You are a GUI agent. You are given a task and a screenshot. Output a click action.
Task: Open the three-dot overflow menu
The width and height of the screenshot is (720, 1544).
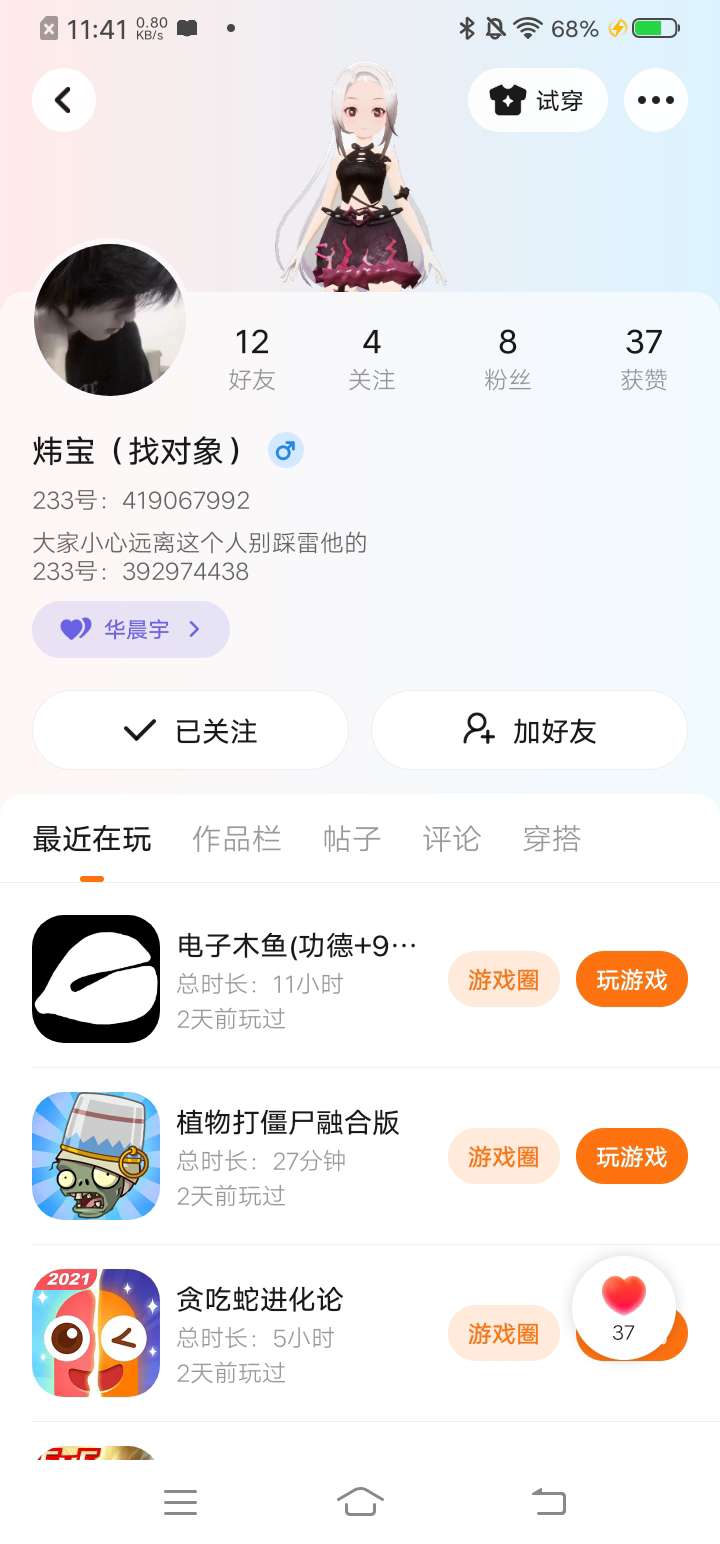pos(655,100)
